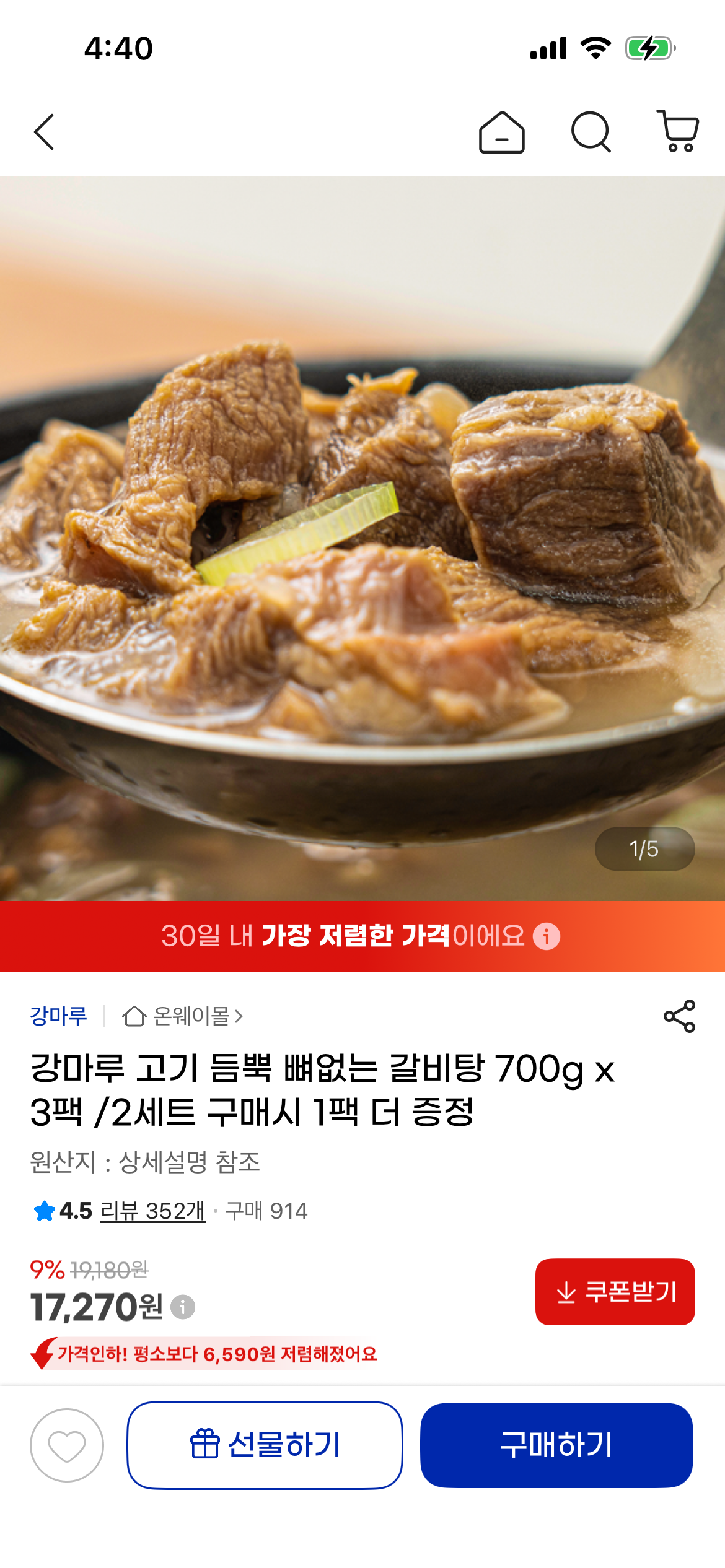Image resolution: width=725 pixels, height=1568 pixels.
Task: Open the home icon in the top bar
Action: pos(501,132)
